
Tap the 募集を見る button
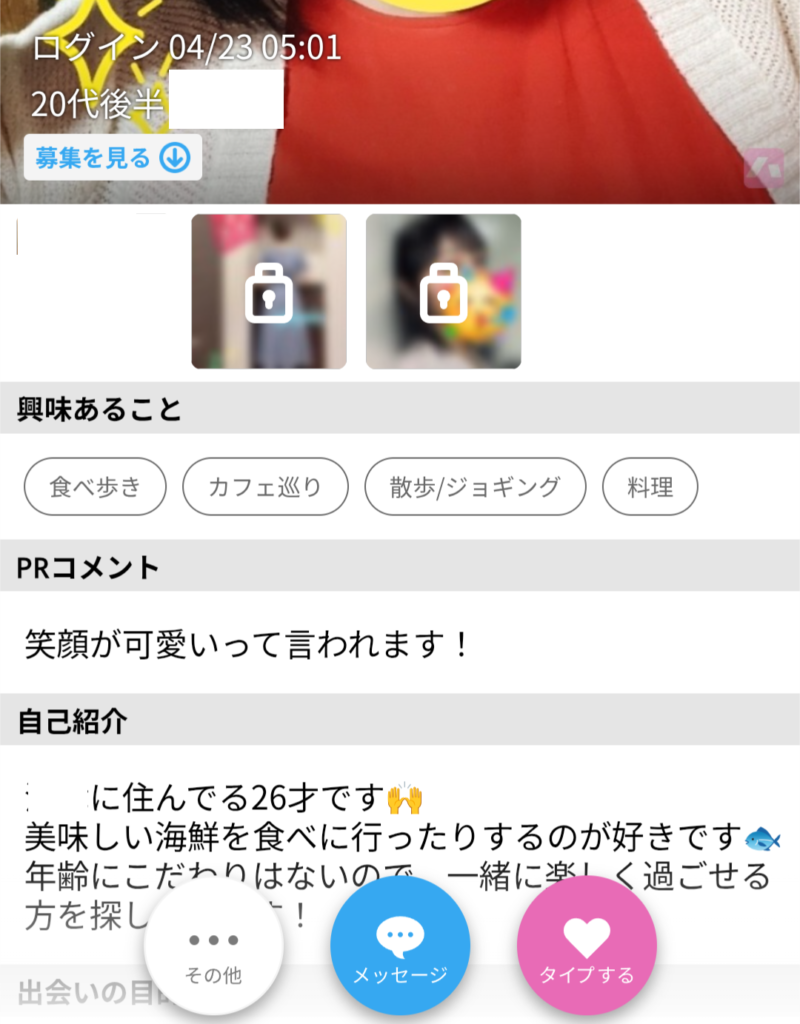pyautogui.click(x=113, y=158)
